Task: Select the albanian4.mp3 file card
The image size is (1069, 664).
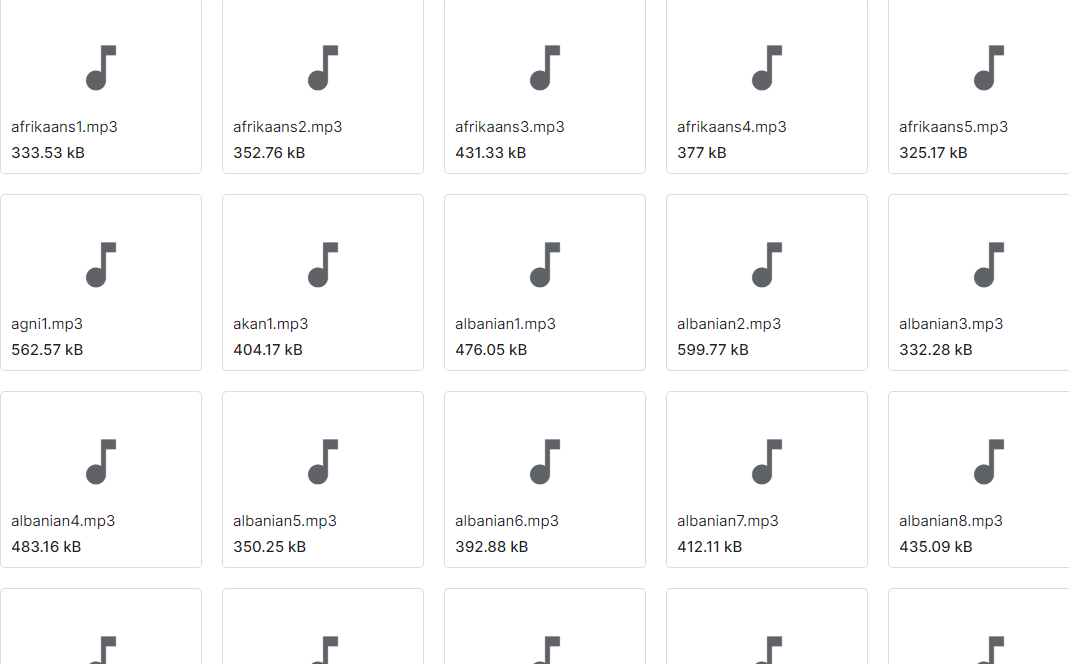Action: coord(101,479)
